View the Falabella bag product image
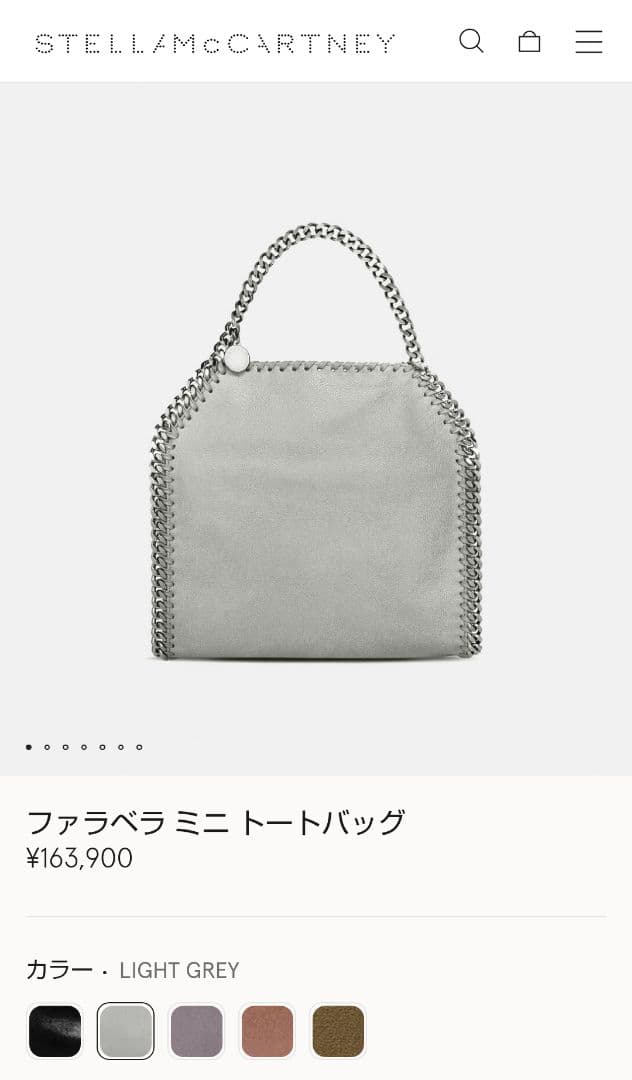The height and width of the screenshot is (1080, 632). [x=316, y=440]
